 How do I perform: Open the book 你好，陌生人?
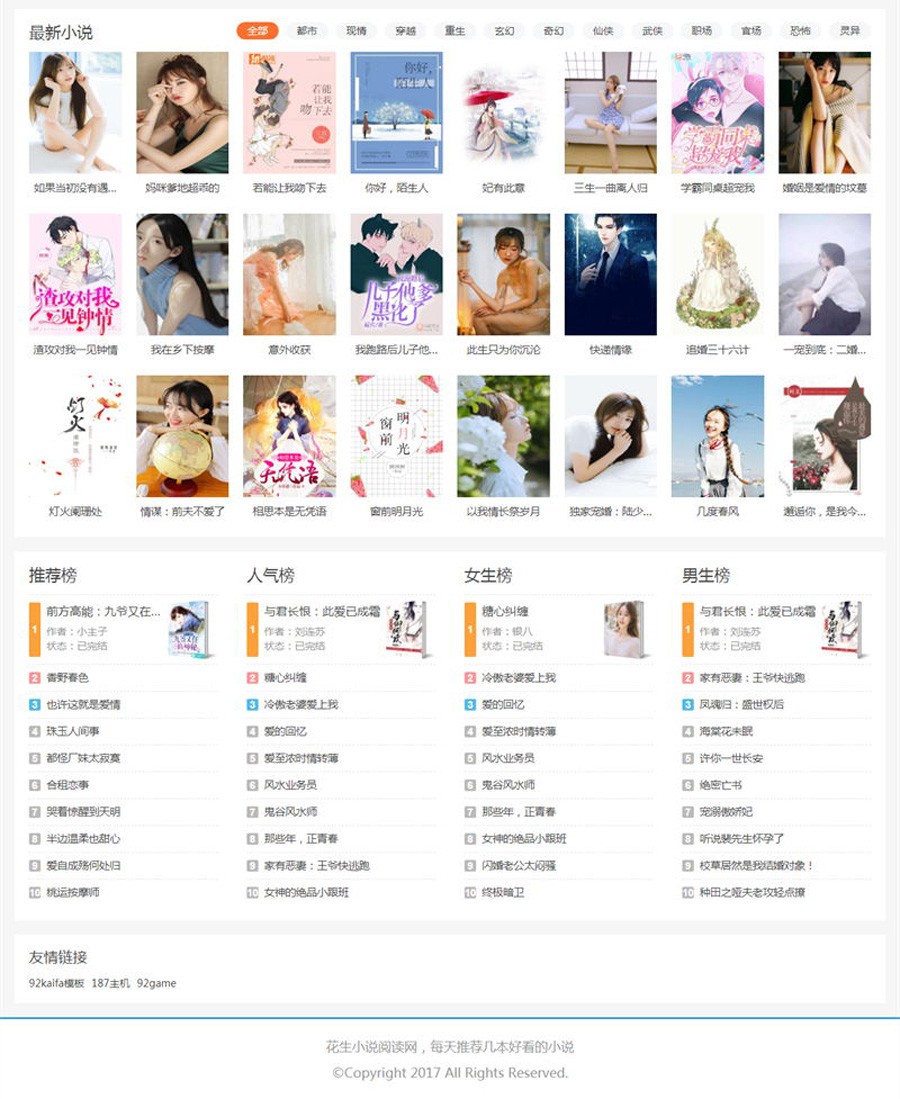[396, 113]
